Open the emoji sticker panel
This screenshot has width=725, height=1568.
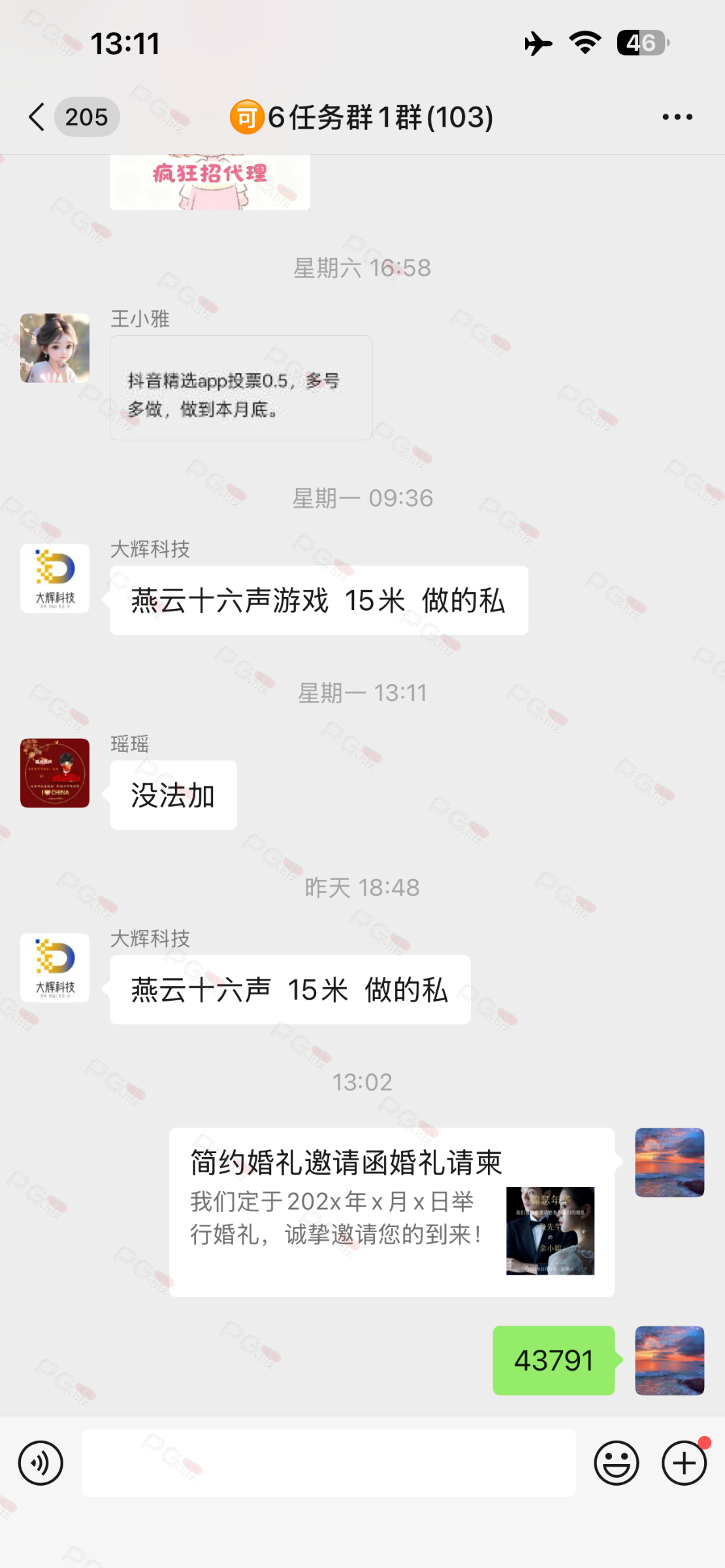(616, 1463)
